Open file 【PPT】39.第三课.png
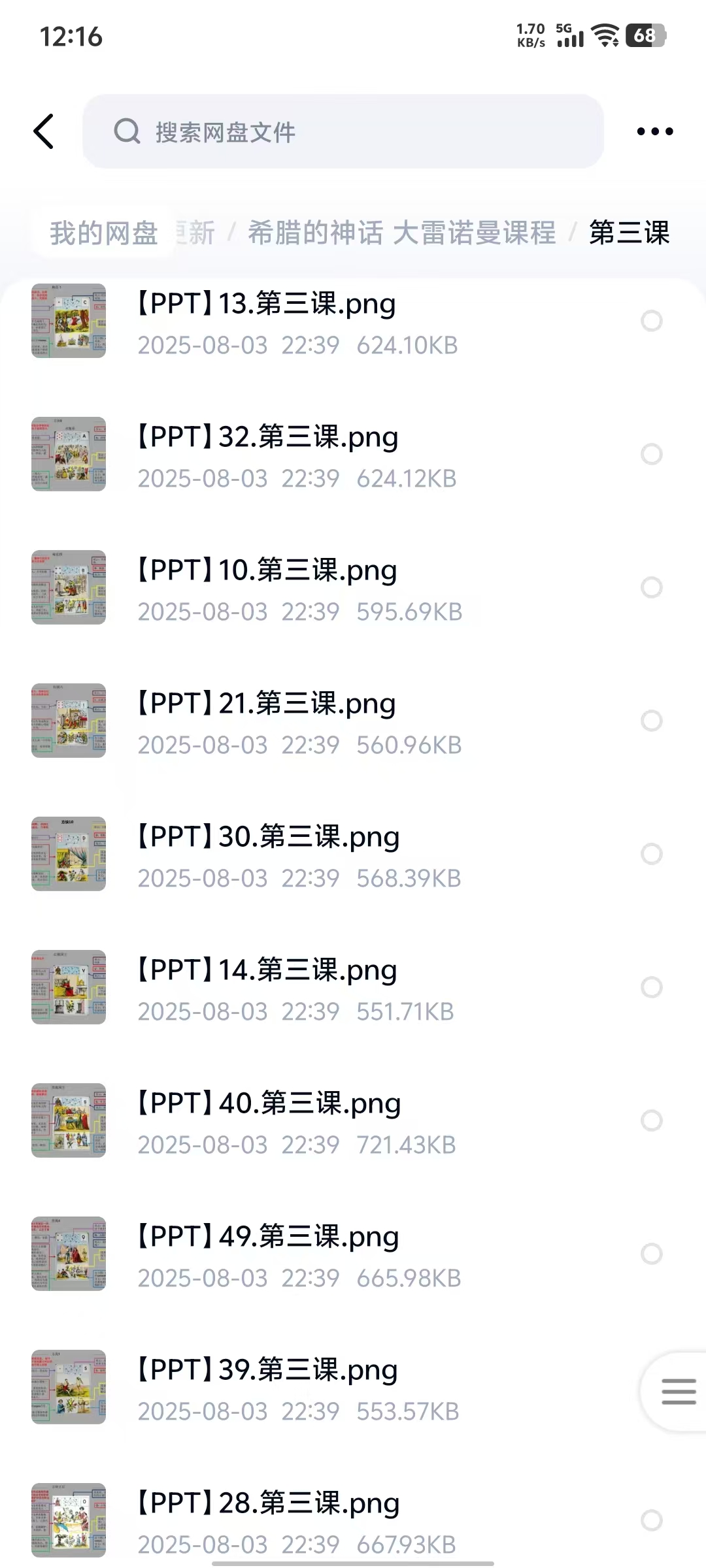The width and height of the screenshot is (706, 1568). point(267,1371)
